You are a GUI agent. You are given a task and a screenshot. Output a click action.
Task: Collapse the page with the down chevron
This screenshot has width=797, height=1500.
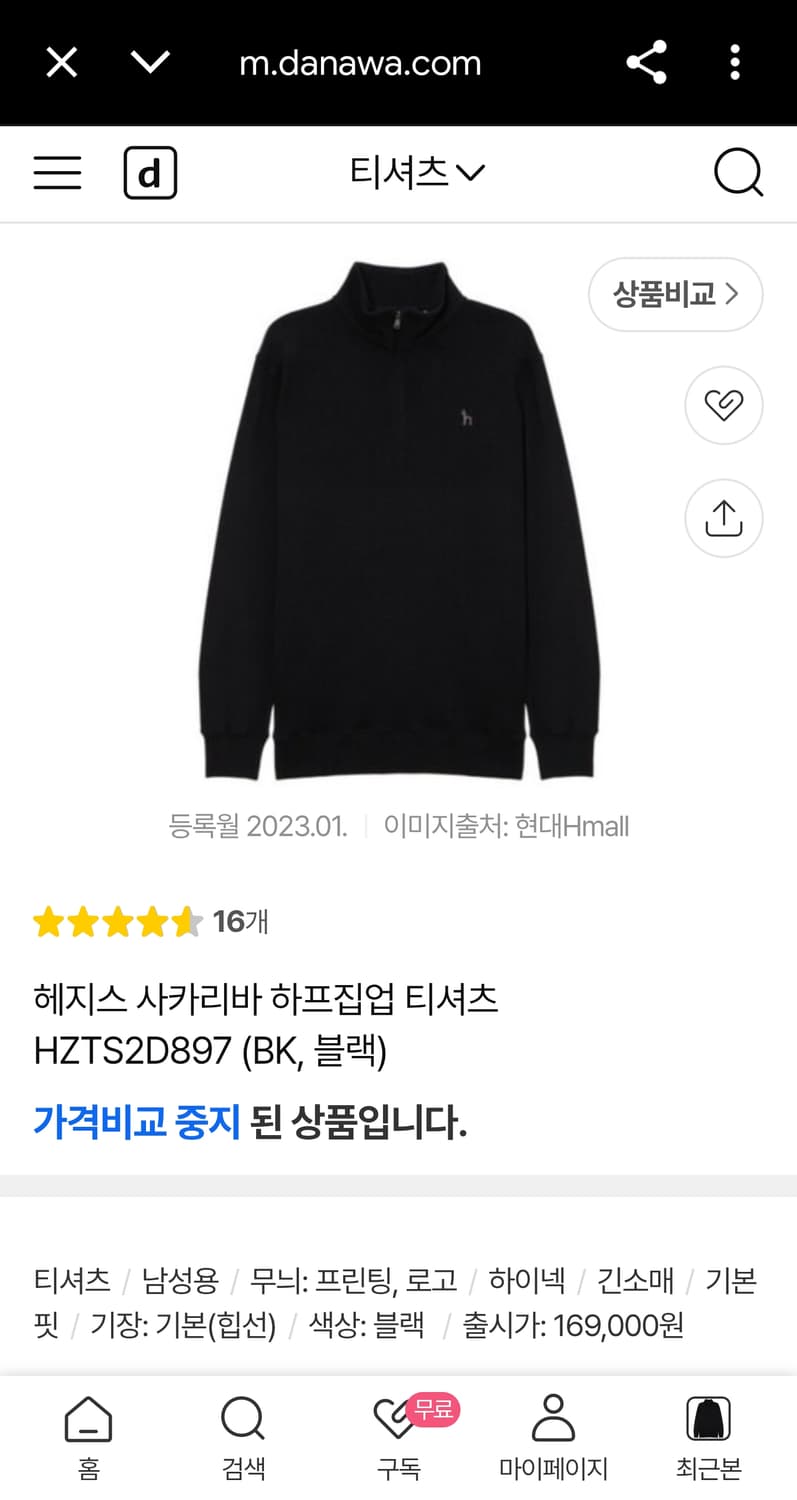[x=149, y=62]
